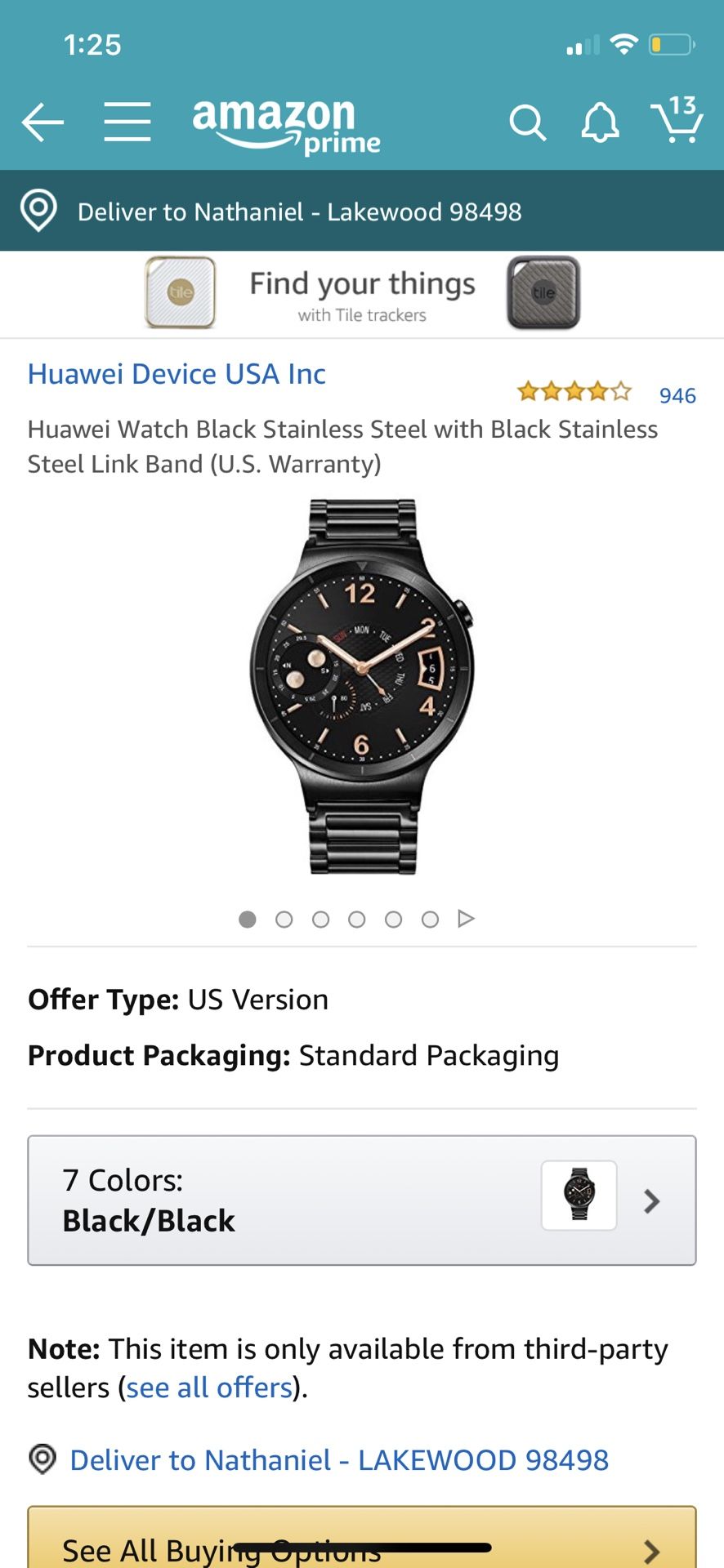Image resolution: width=724 pixels, height=1568 pixels.
Task: Tap the Amazon Prime logo
Action: (x=285, y=124)
